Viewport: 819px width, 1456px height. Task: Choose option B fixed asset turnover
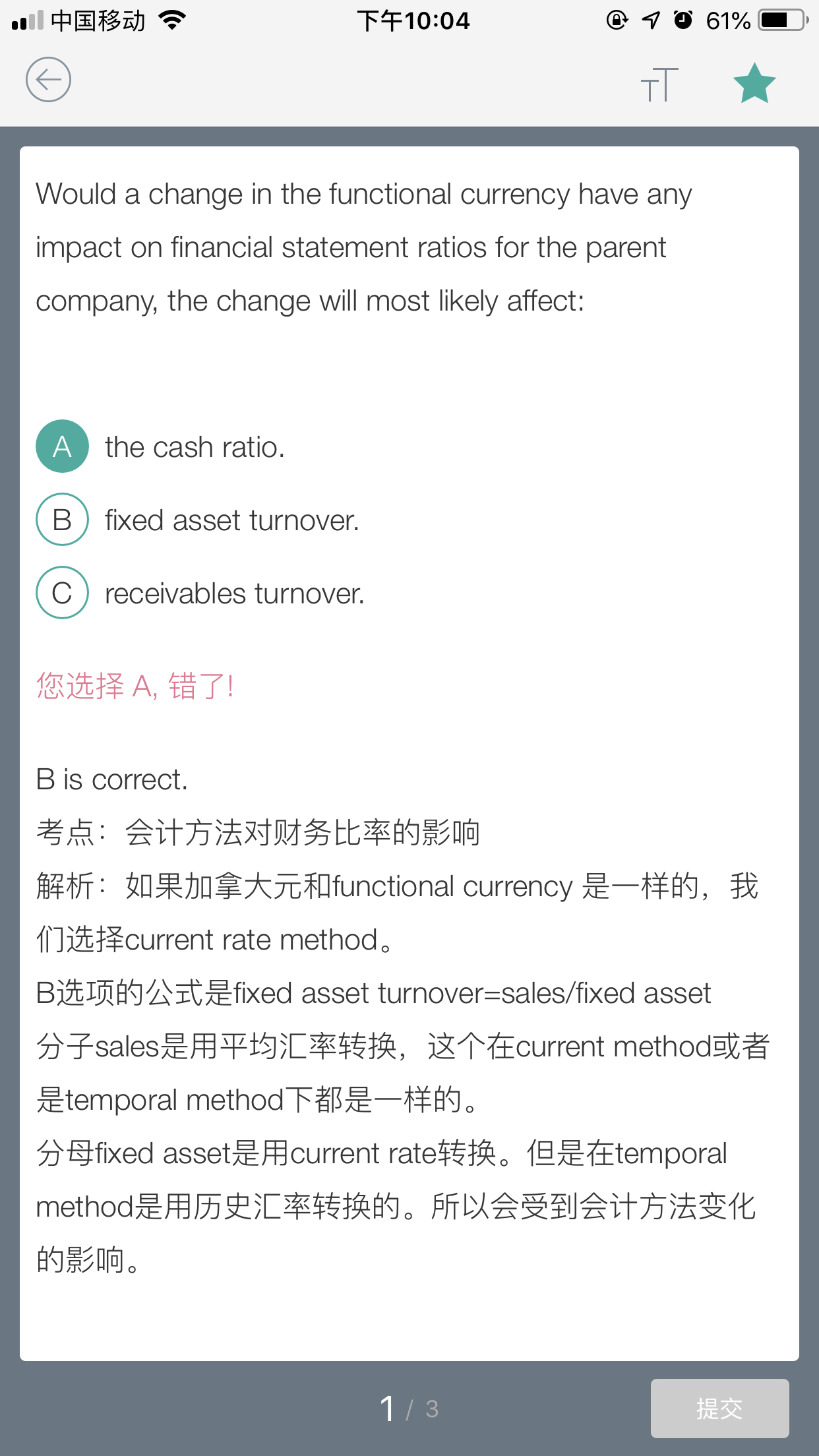(62, 520)
